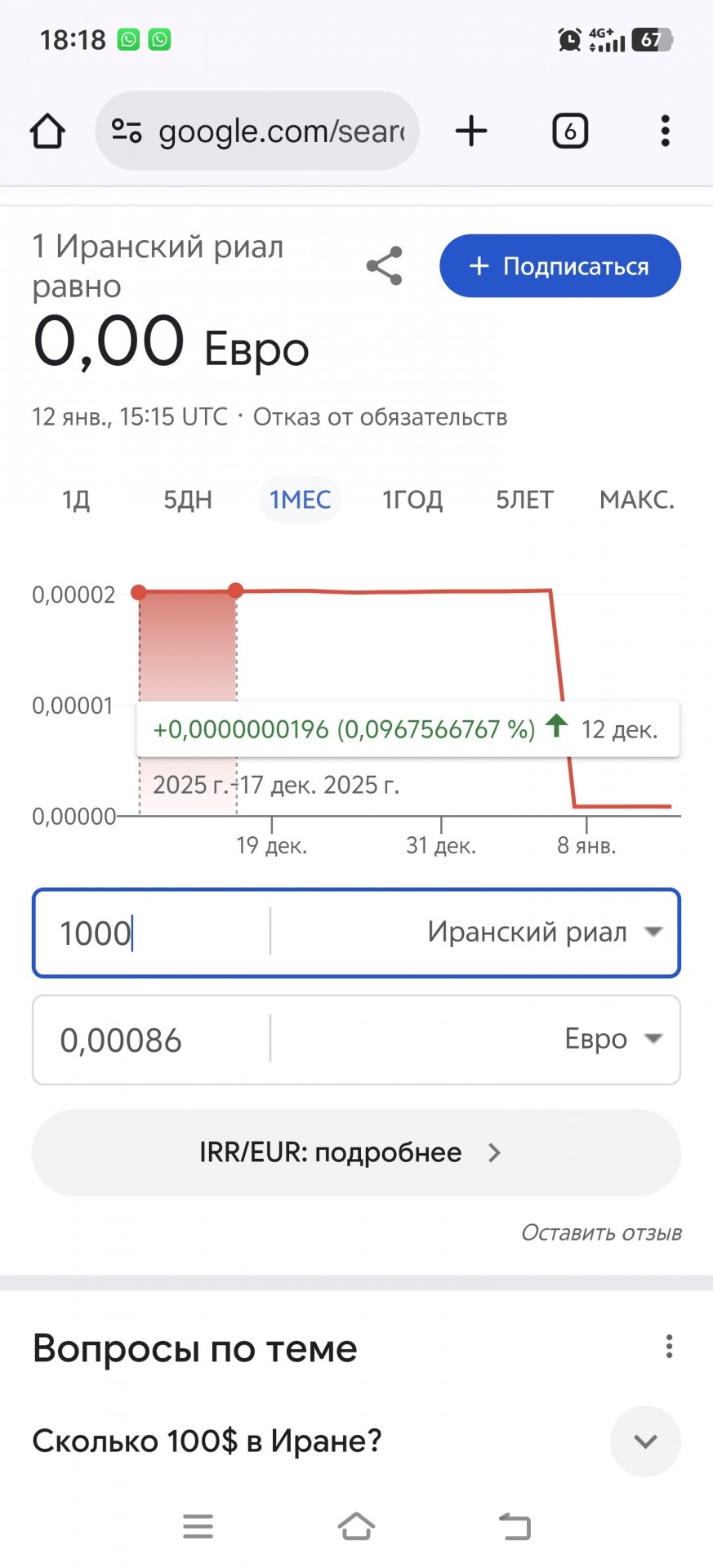Open the browser overflow menu
Viewport: 713px width, 1568px height.
[666, 131]
